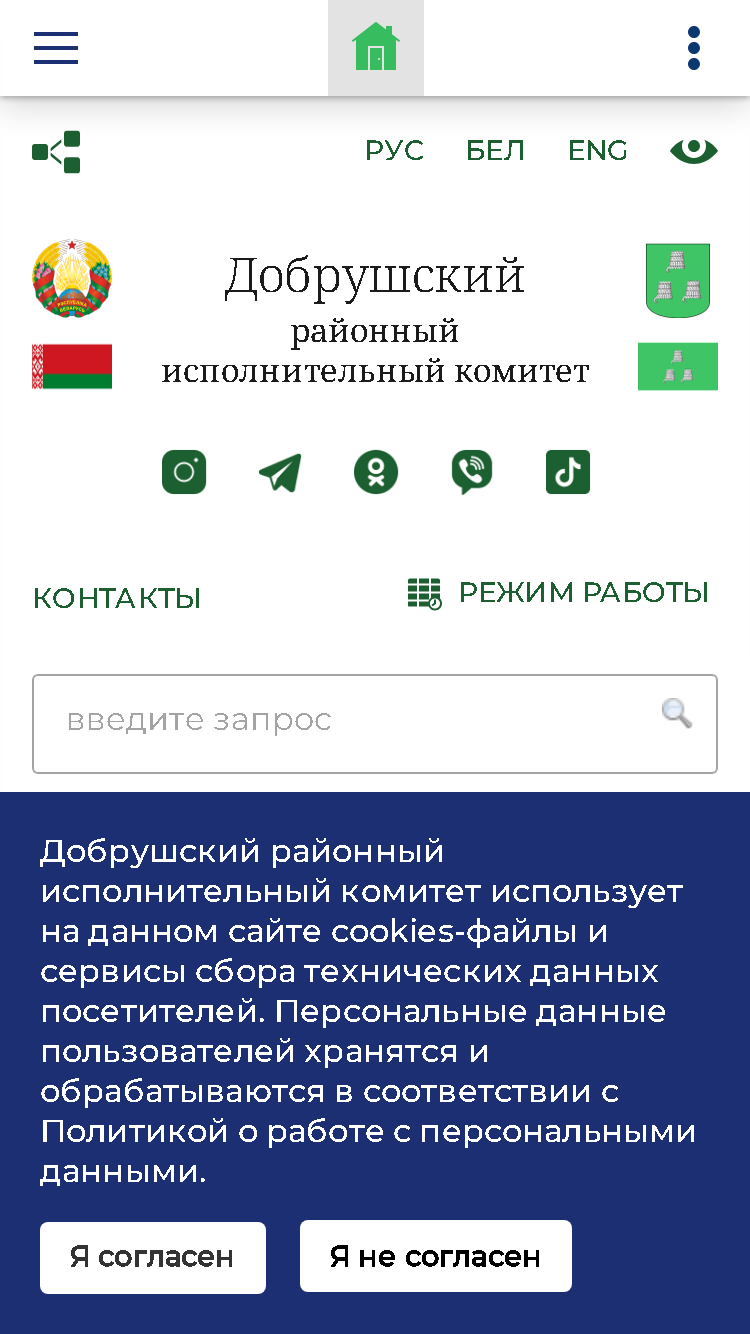Open the Odnoklassniki page
This screenshot has width=750, height=1334.
[x=376, y=472]
